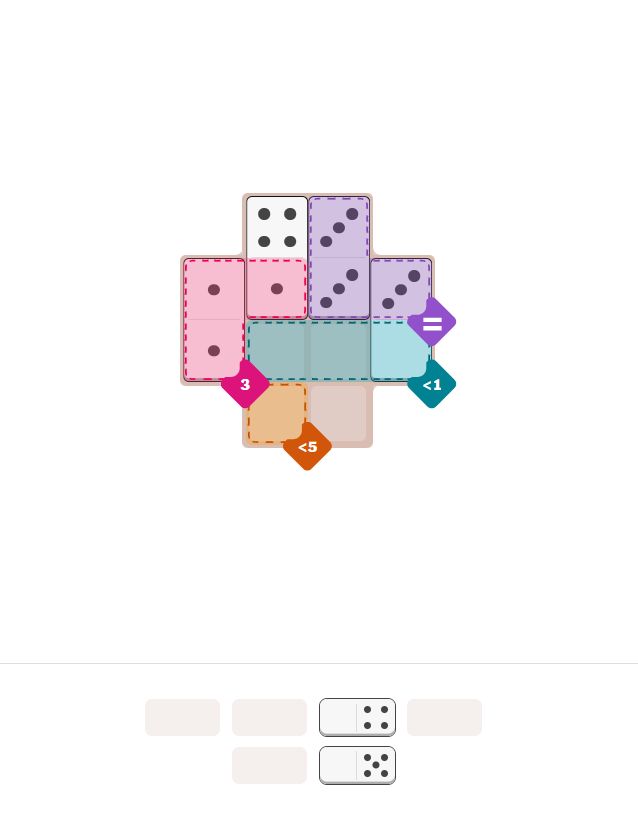
Task: Tap the pink double-one domino on board
Action: click(214, 319)
